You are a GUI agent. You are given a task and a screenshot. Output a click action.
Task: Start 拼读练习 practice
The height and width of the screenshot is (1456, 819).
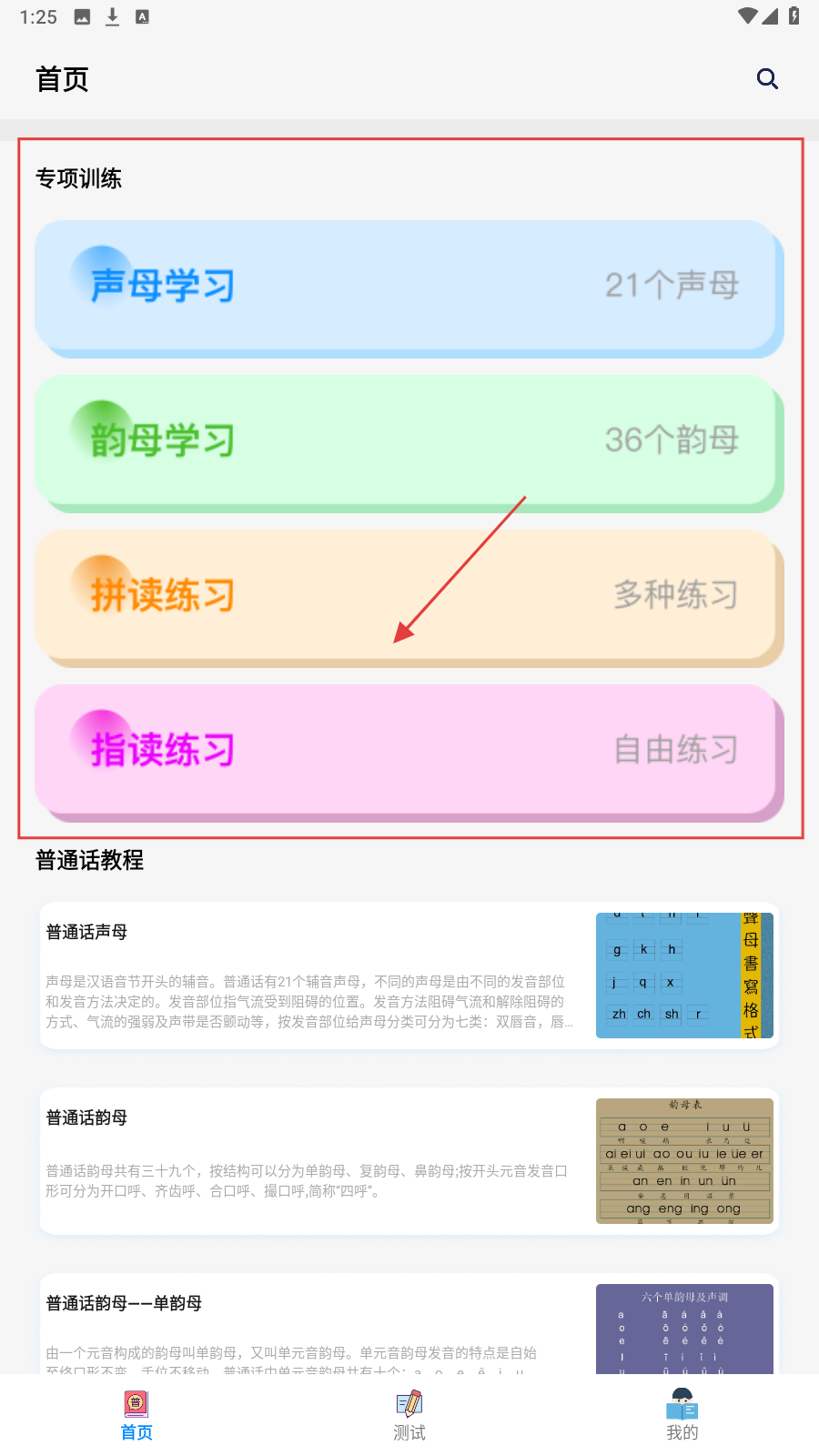[408, 595]
